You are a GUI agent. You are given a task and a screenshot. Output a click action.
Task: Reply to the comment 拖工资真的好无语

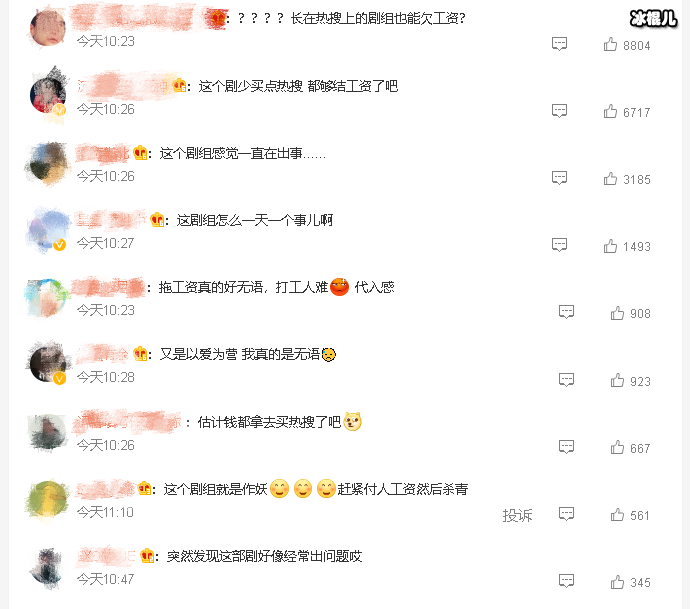click(567, 313)
